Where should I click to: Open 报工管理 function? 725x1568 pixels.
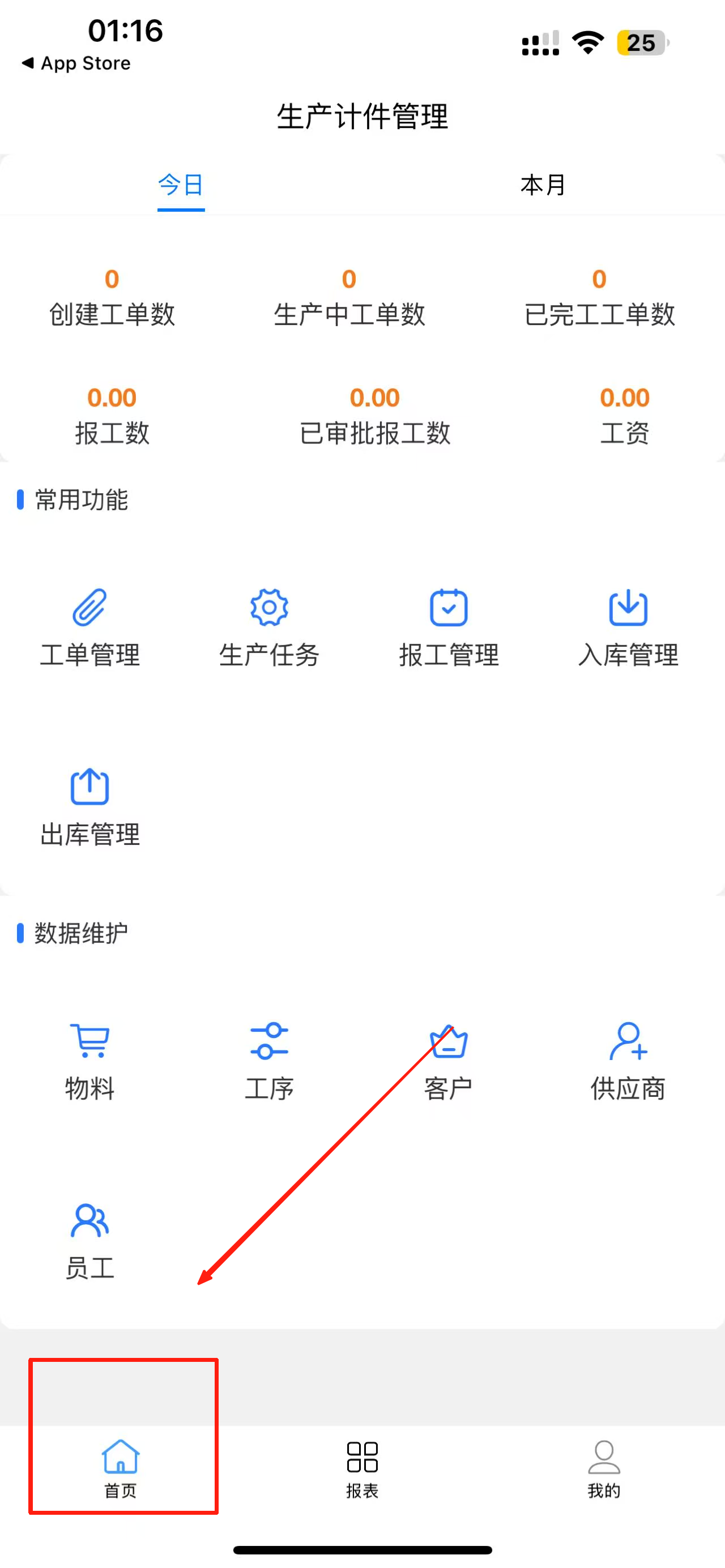[449, 627]
